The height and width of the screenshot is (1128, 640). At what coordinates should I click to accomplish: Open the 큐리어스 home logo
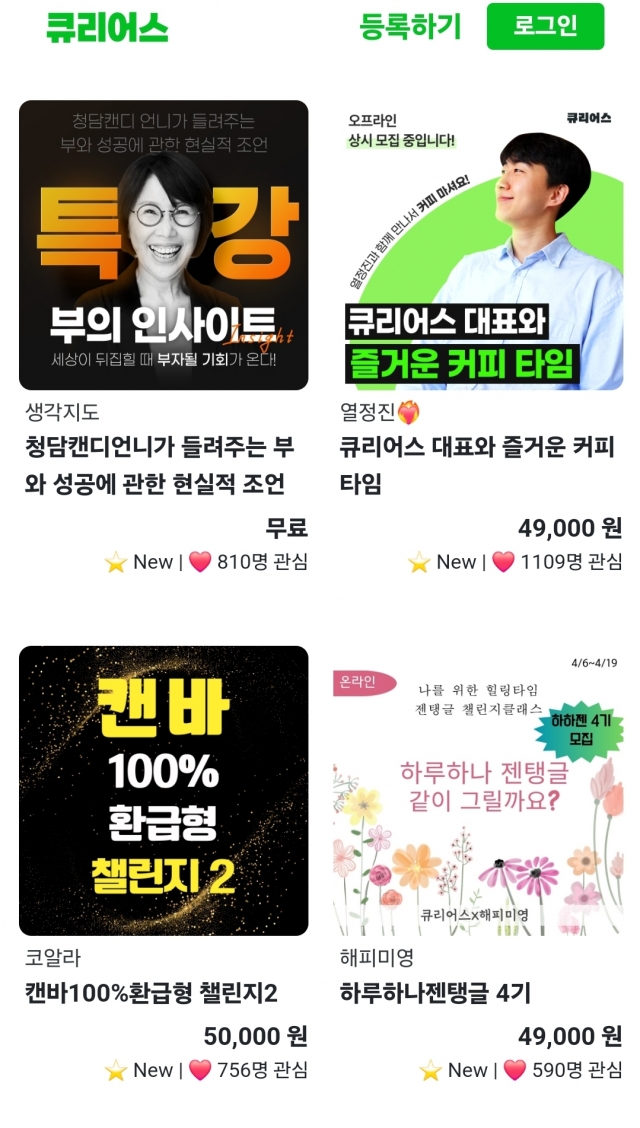click(x=107, y=27)
